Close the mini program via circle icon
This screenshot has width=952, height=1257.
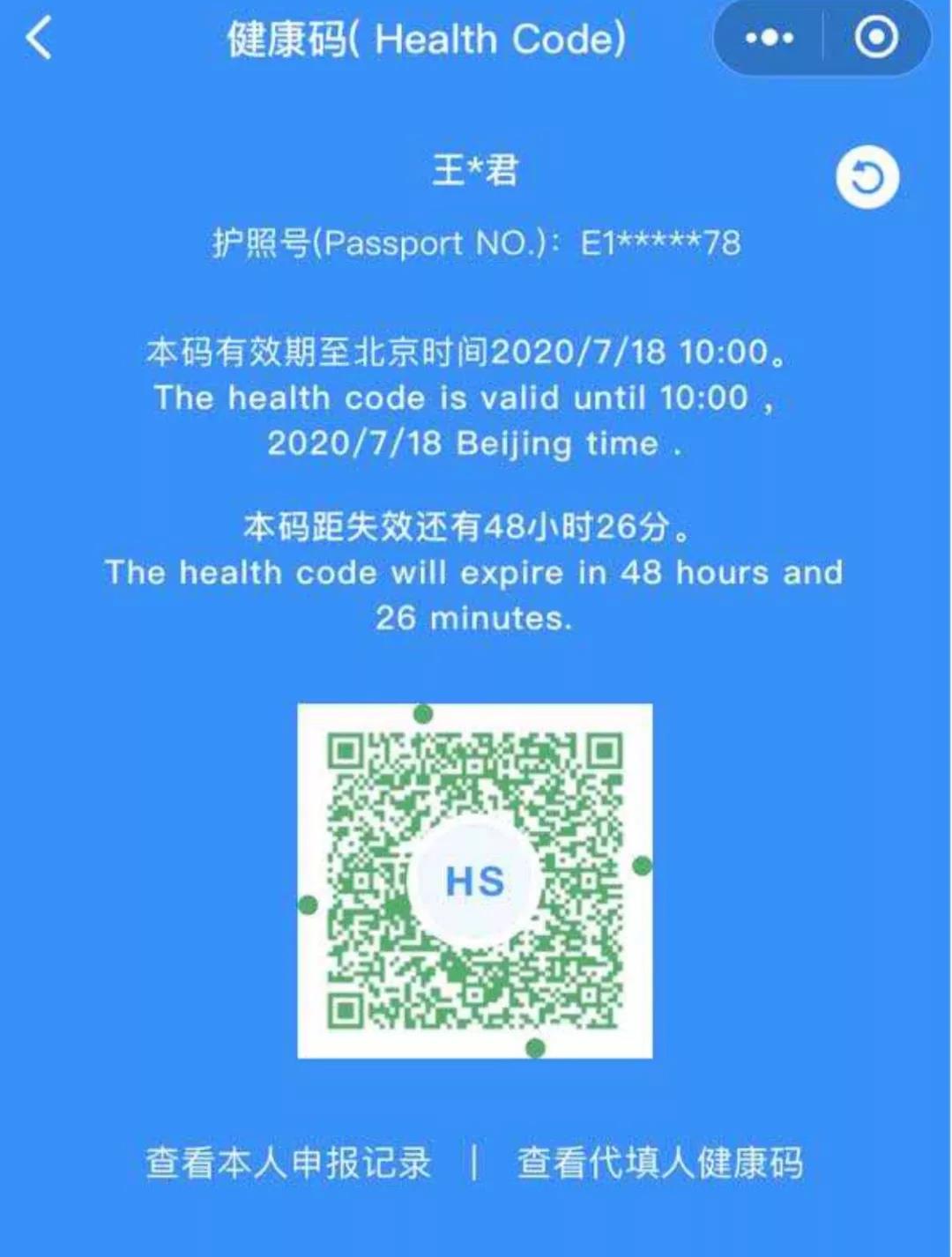(875, 38)
